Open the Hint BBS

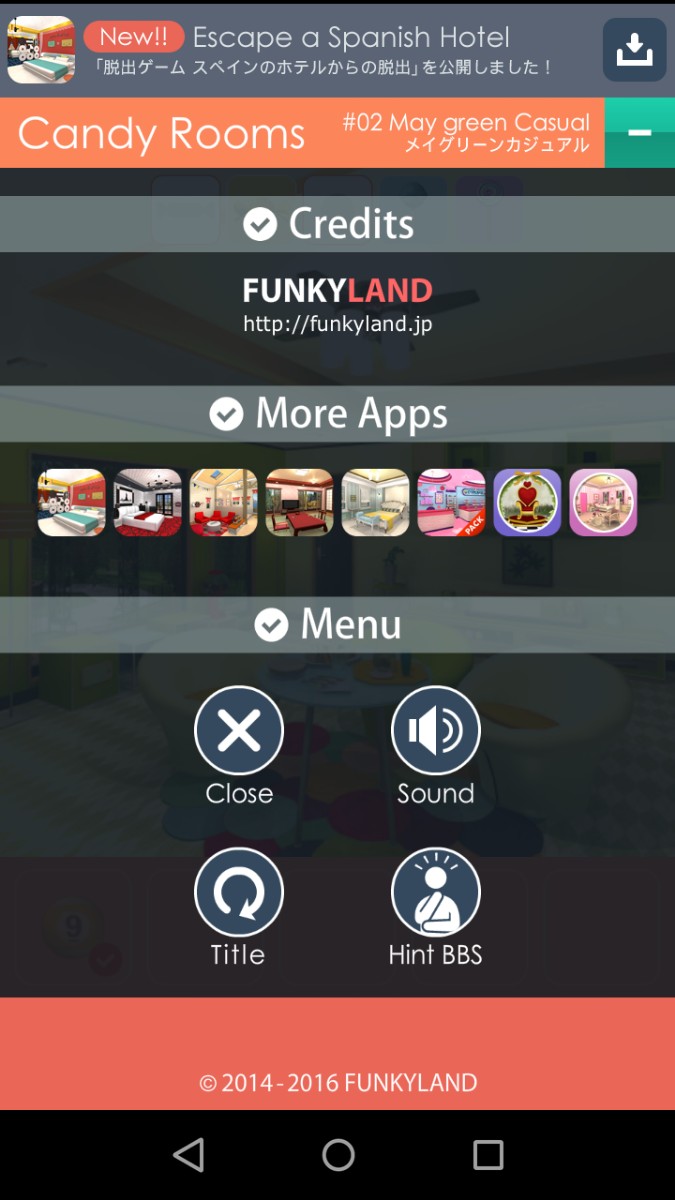point(436,907)
